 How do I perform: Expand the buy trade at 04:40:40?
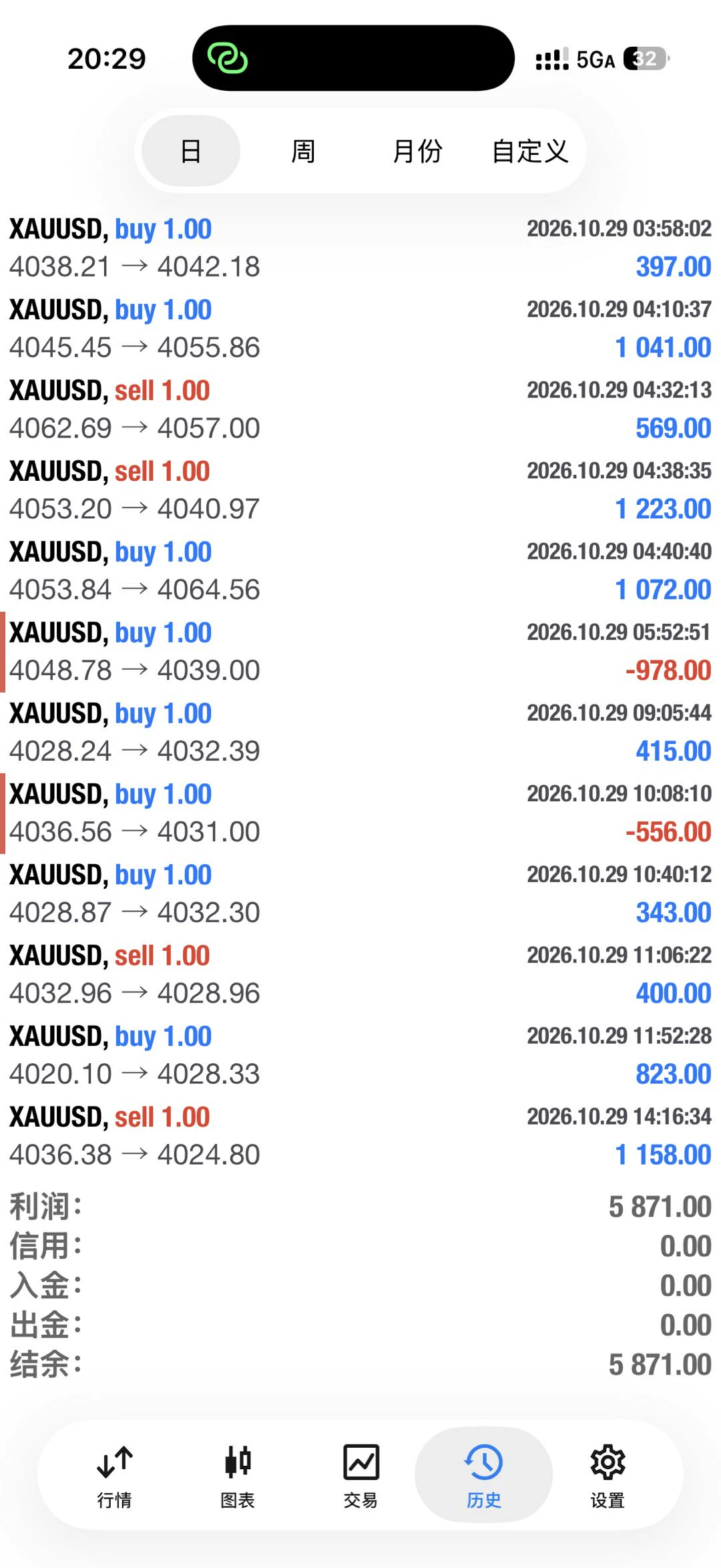pos(360,571)
